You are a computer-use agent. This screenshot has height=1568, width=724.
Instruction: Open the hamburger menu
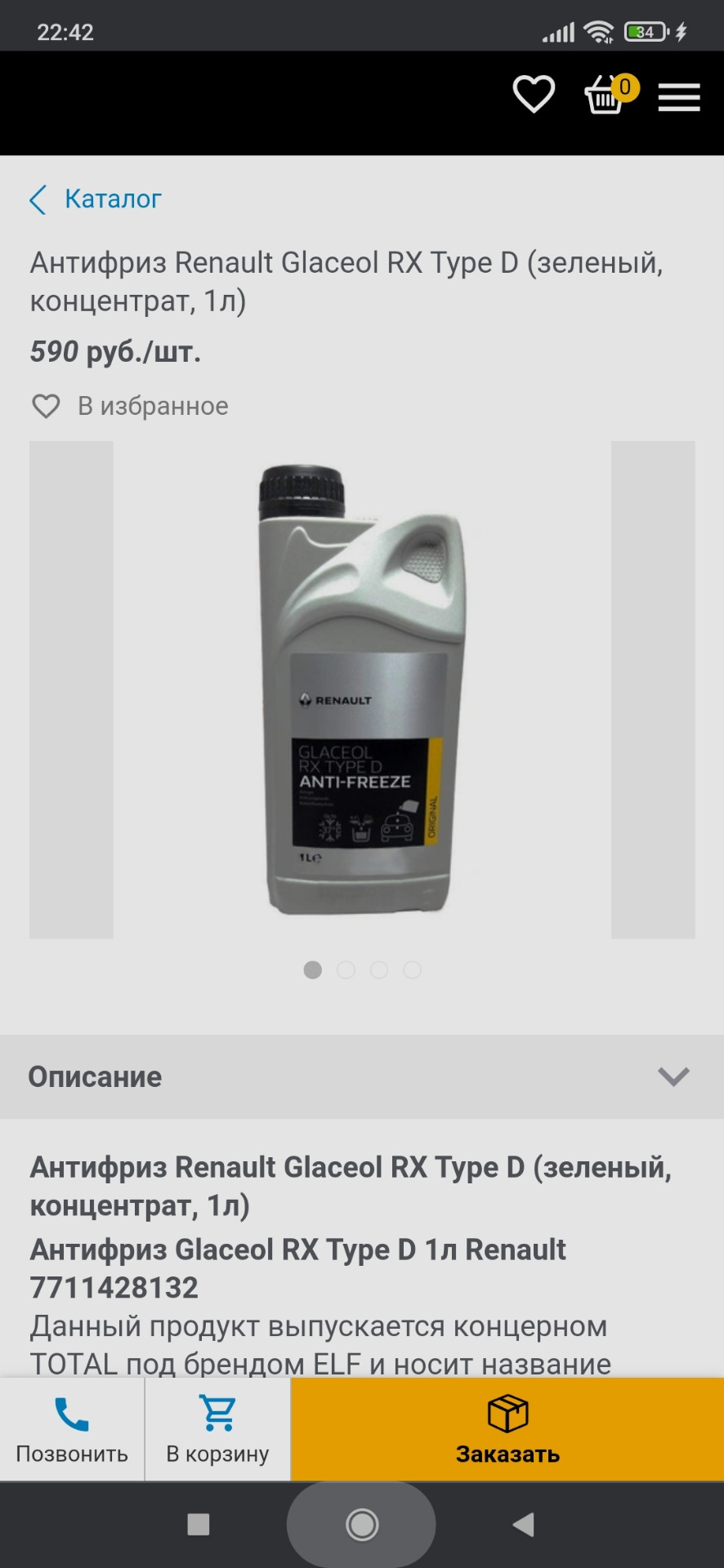679,97
